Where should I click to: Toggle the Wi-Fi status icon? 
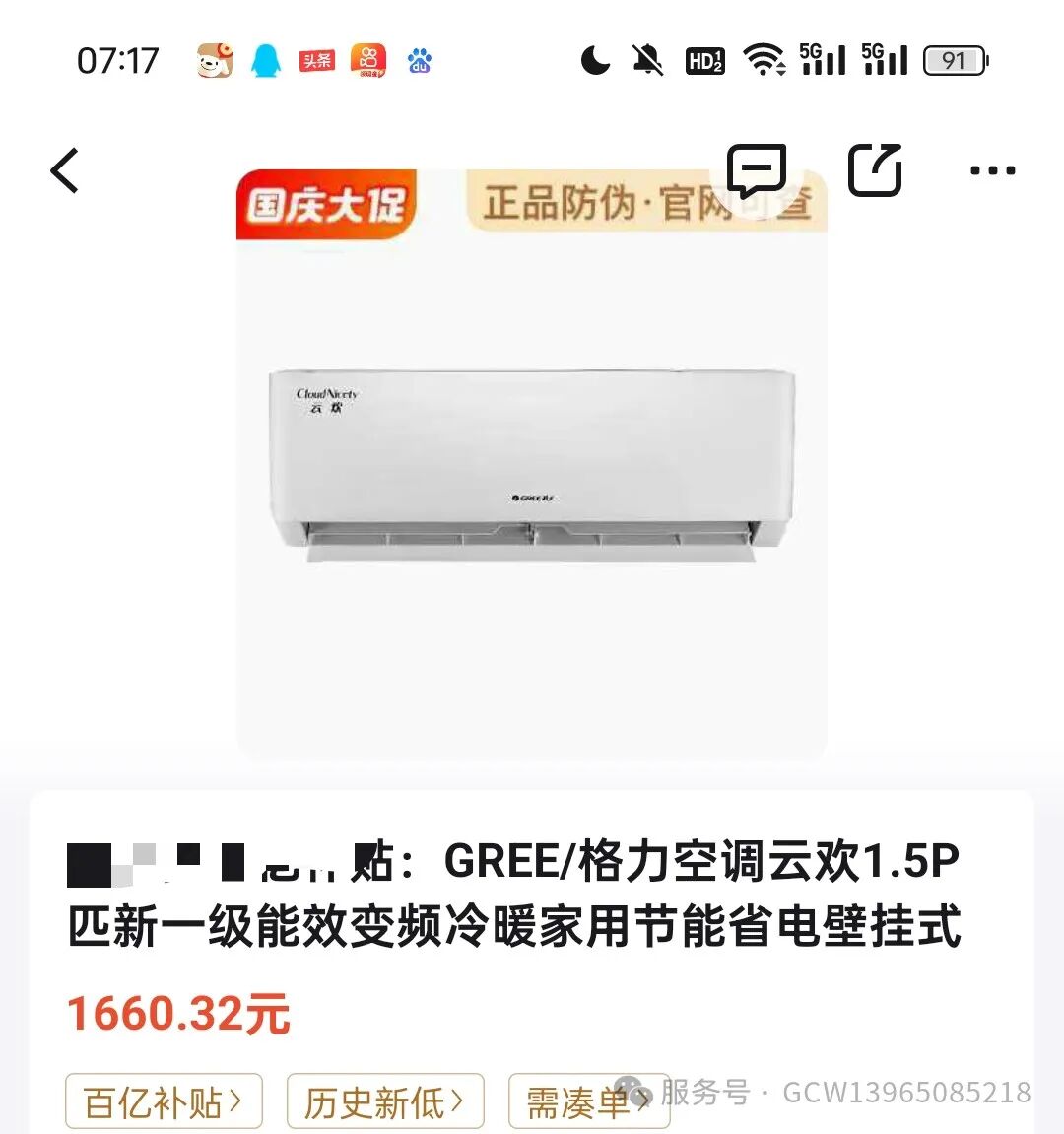tap(766, 60)
